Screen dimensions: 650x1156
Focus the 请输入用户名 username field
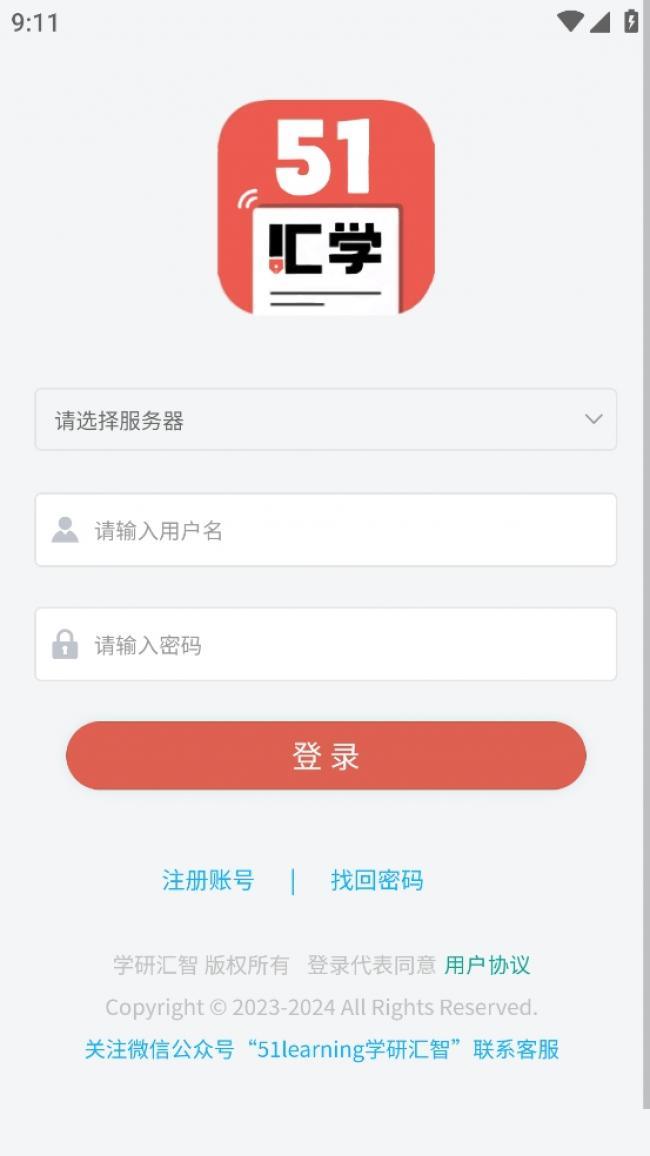(x=340, y=530)
